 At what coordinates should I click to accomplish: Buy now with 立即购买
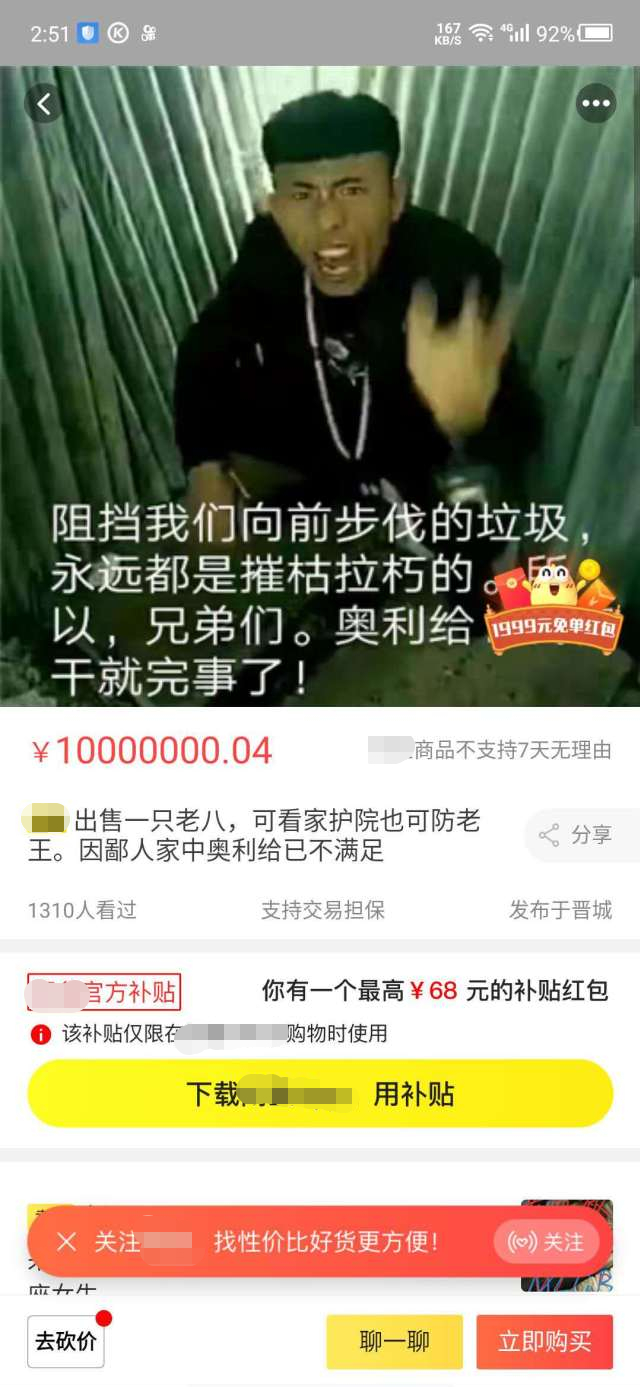click(x=544, y=1341)
